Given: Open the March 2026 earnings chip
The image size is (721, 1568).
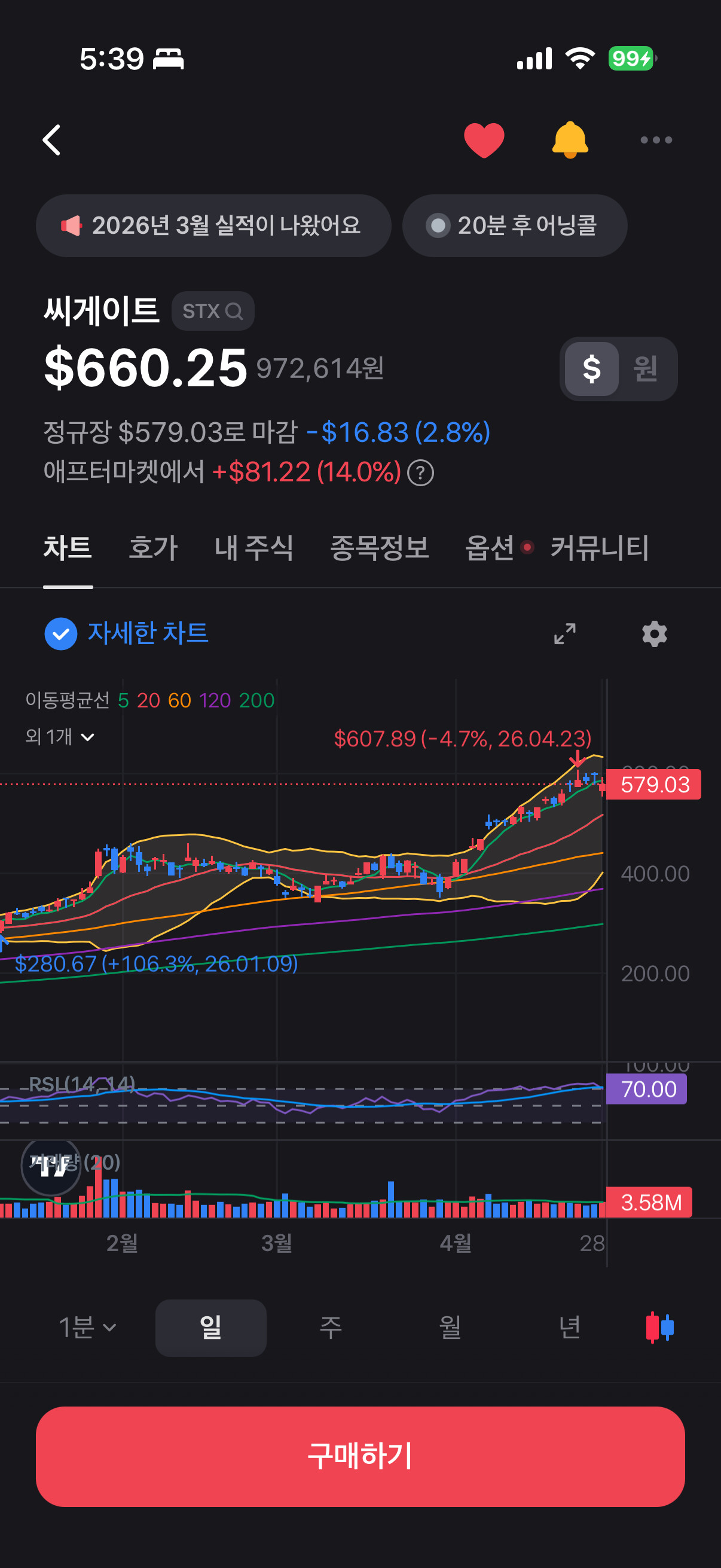Looking at the screenshot, I should point(213,226).
